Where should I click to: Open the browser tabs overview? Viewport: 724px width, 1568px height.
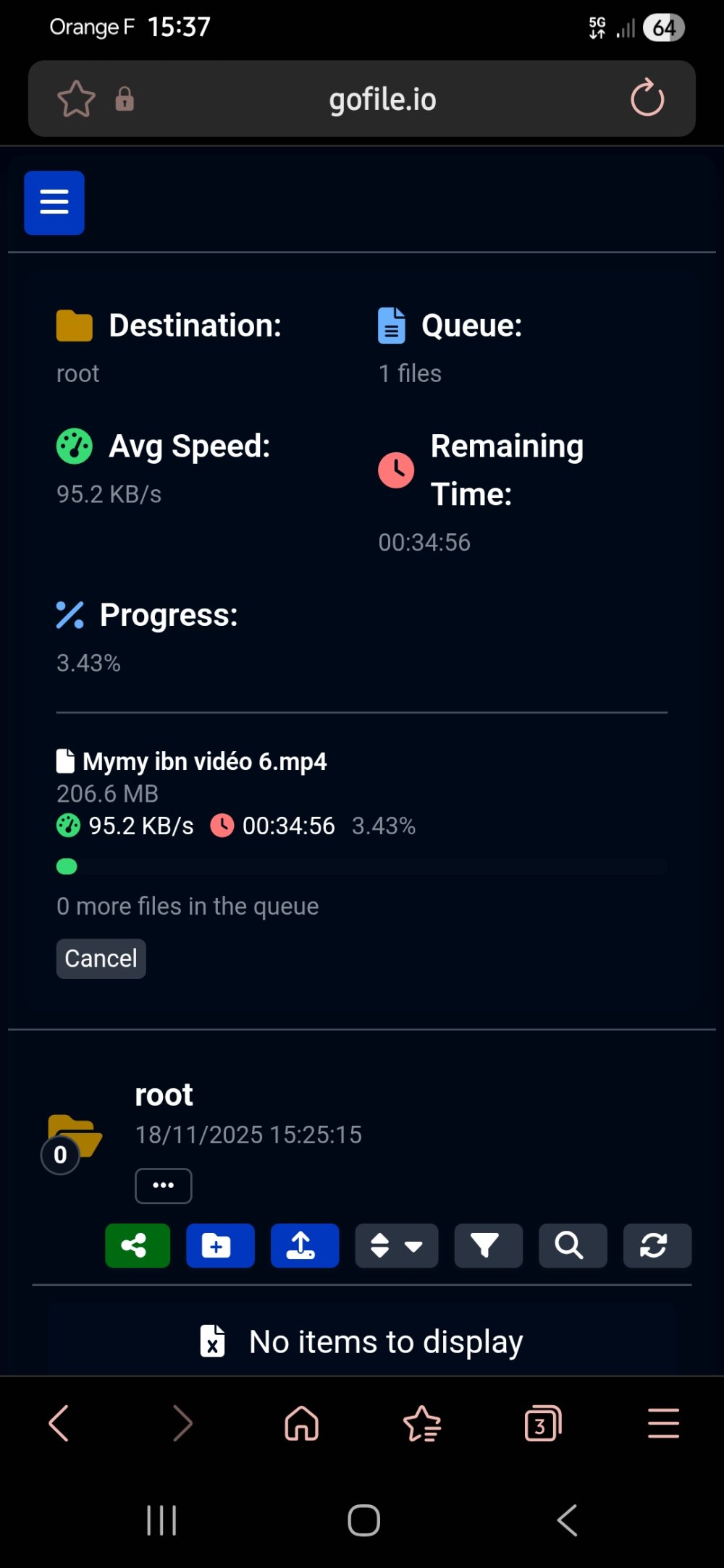pyautogui.click(x=542, y=1423)
